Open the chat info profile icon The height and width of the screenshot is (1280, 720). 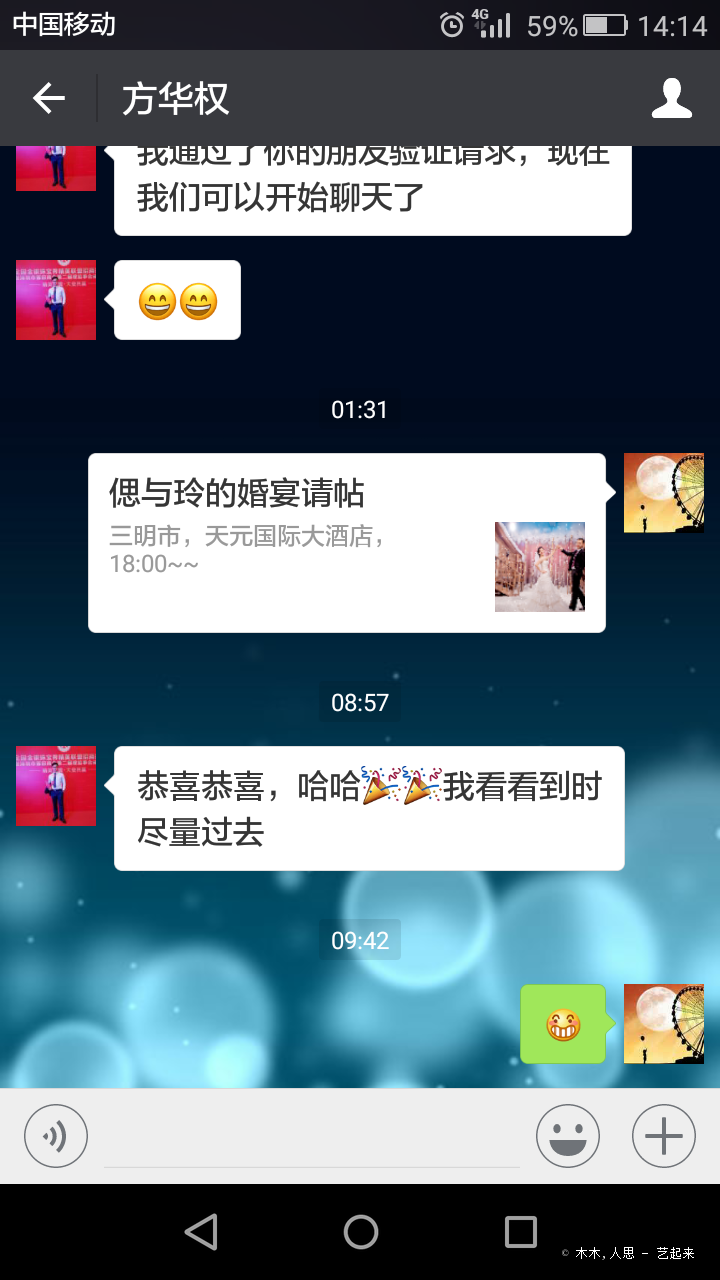point(672,98)
